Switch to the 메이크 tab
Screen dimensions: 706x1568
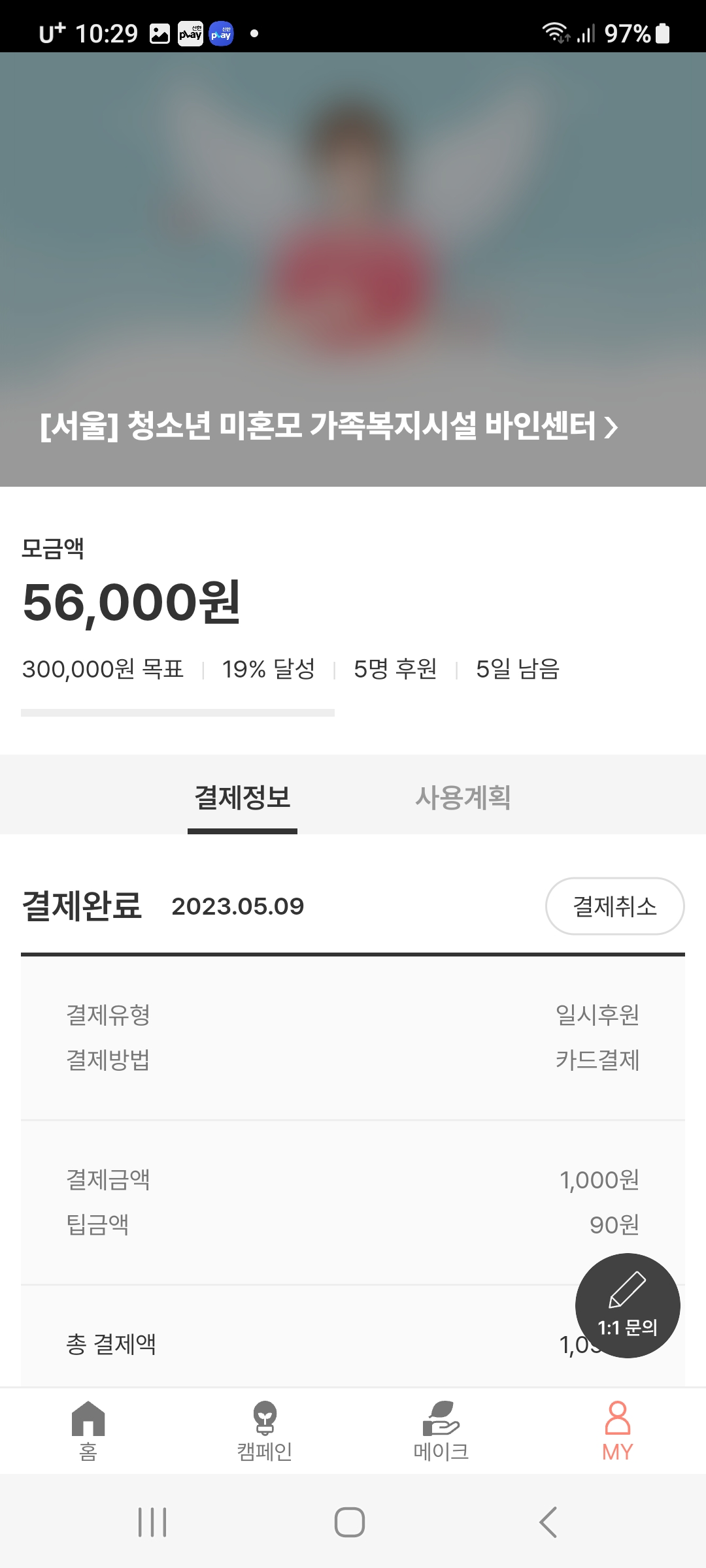point(441,1431)
